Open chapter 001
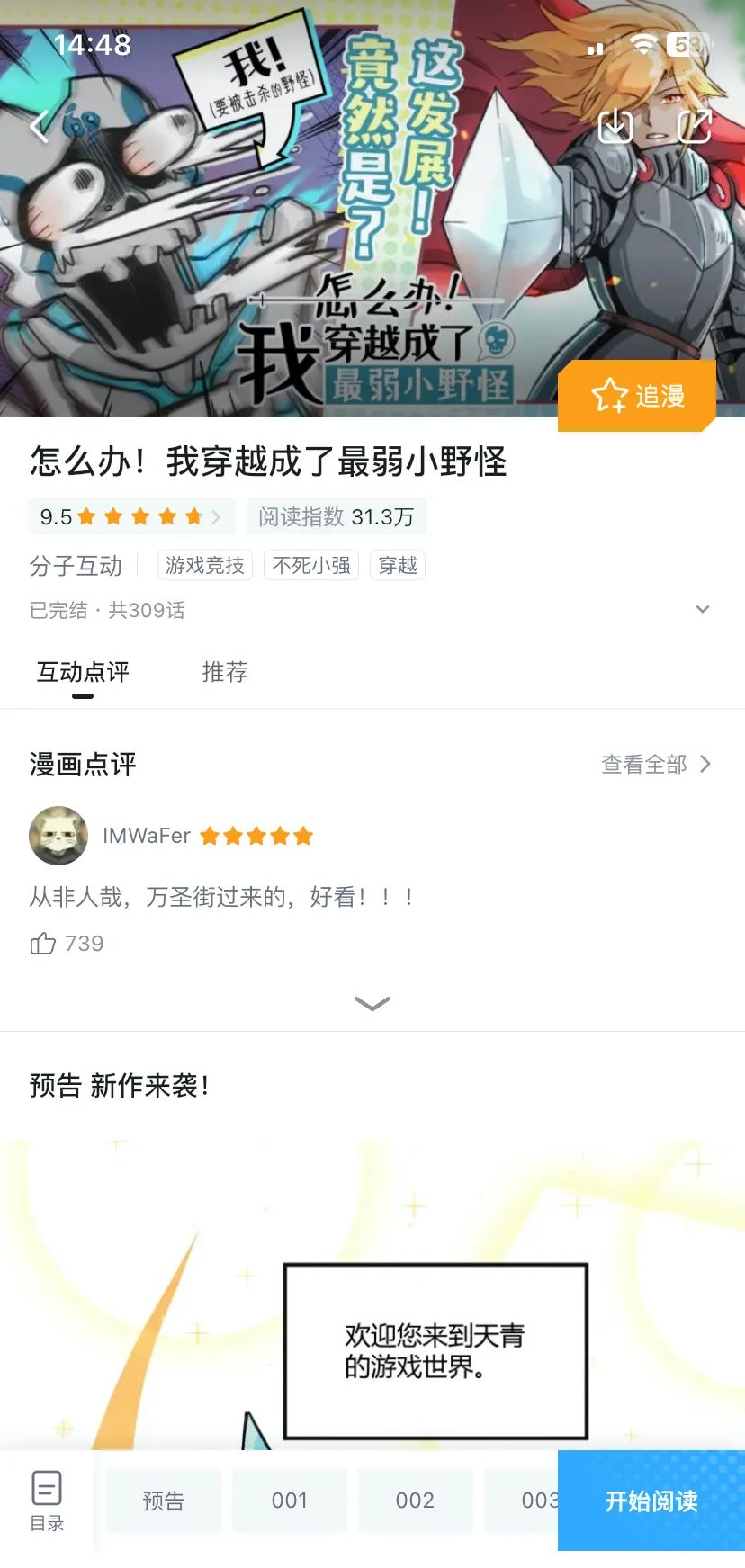Viewport: 745px width, 1568px height. pyautogui.click(x=289, y=1501)
